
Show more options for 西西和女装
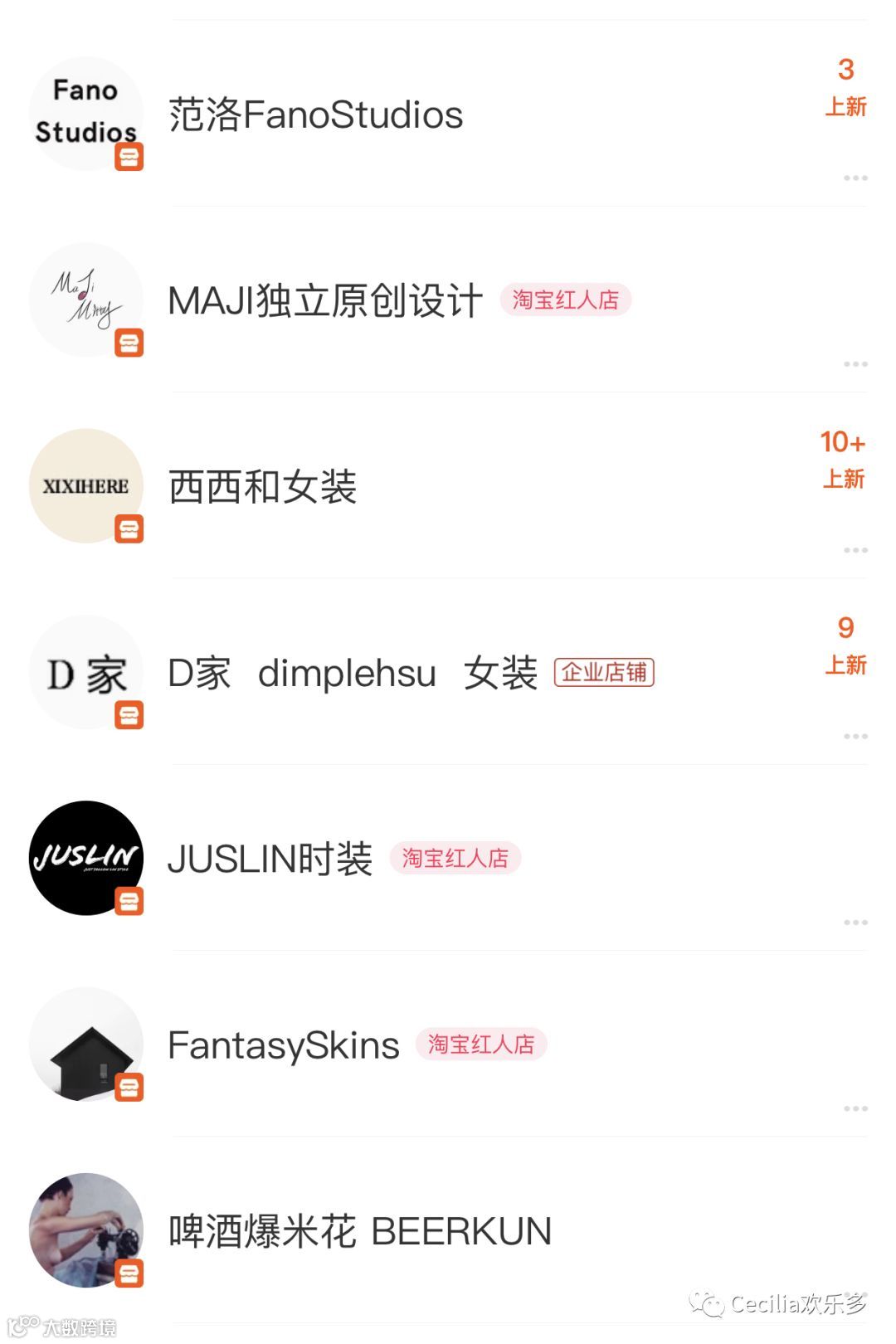click(855, 550)
